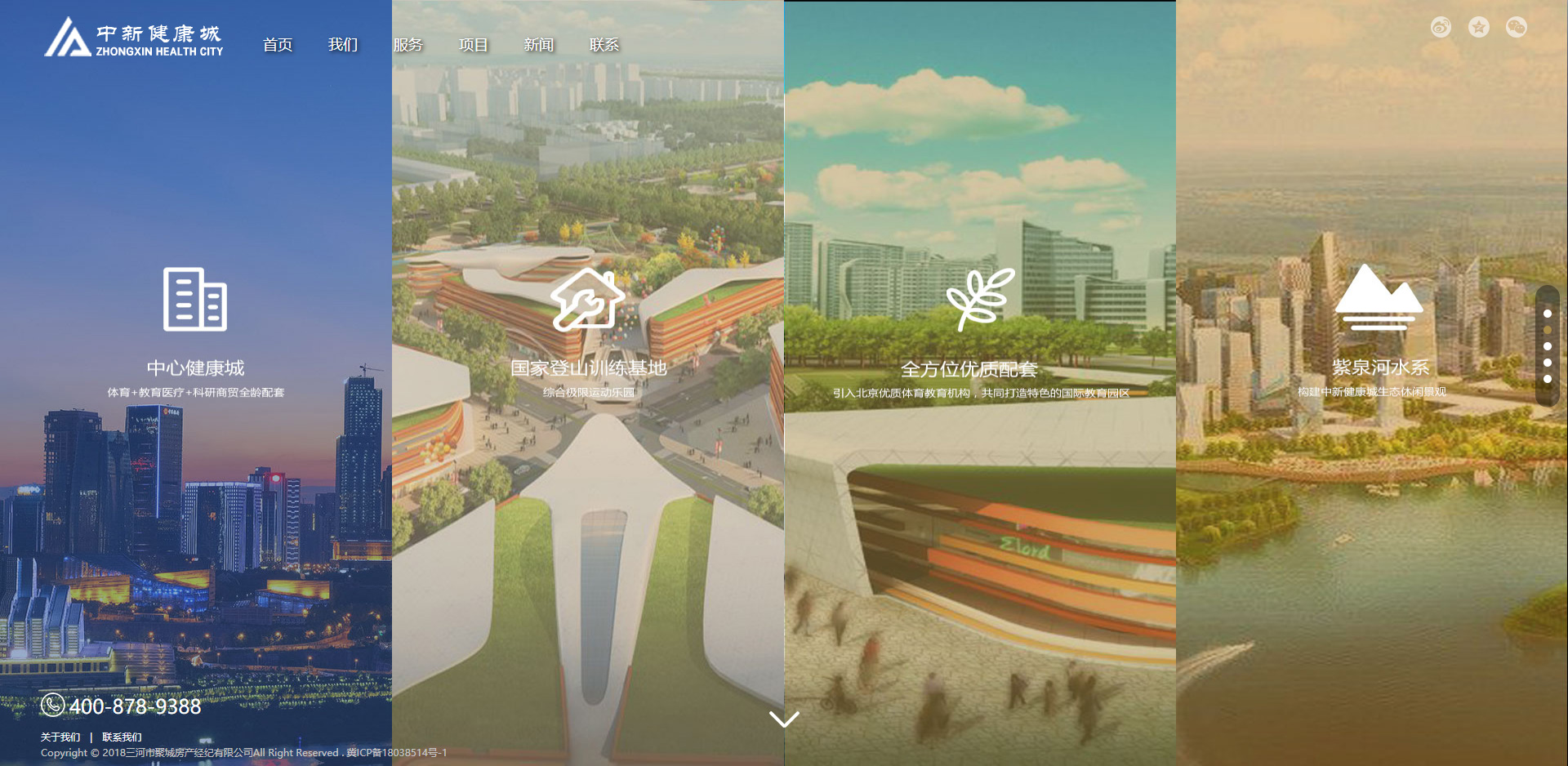Open the 全方位优质配套 panel
This screenshot has width=1568, height=766.
coord(969,369)
